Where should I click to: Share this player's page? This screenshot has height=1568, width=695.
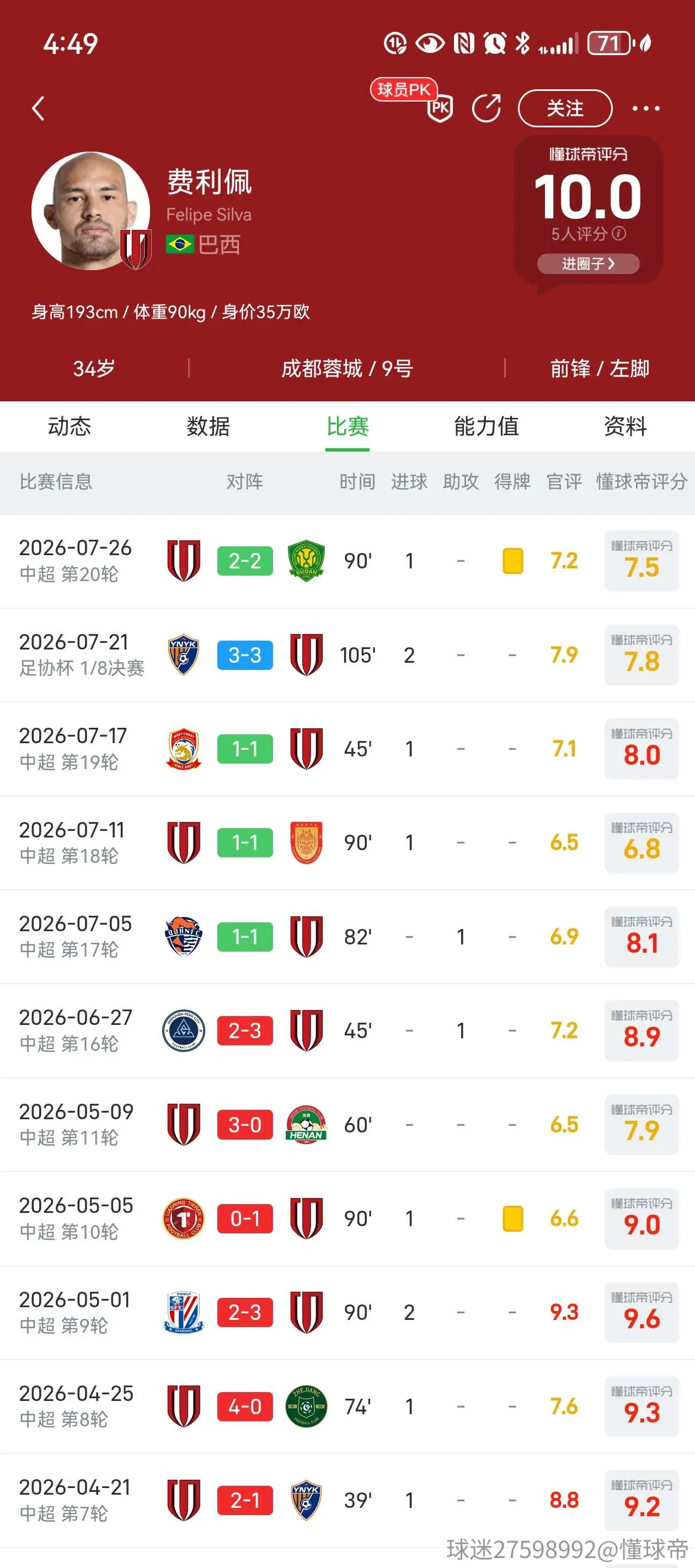(486, 109)
